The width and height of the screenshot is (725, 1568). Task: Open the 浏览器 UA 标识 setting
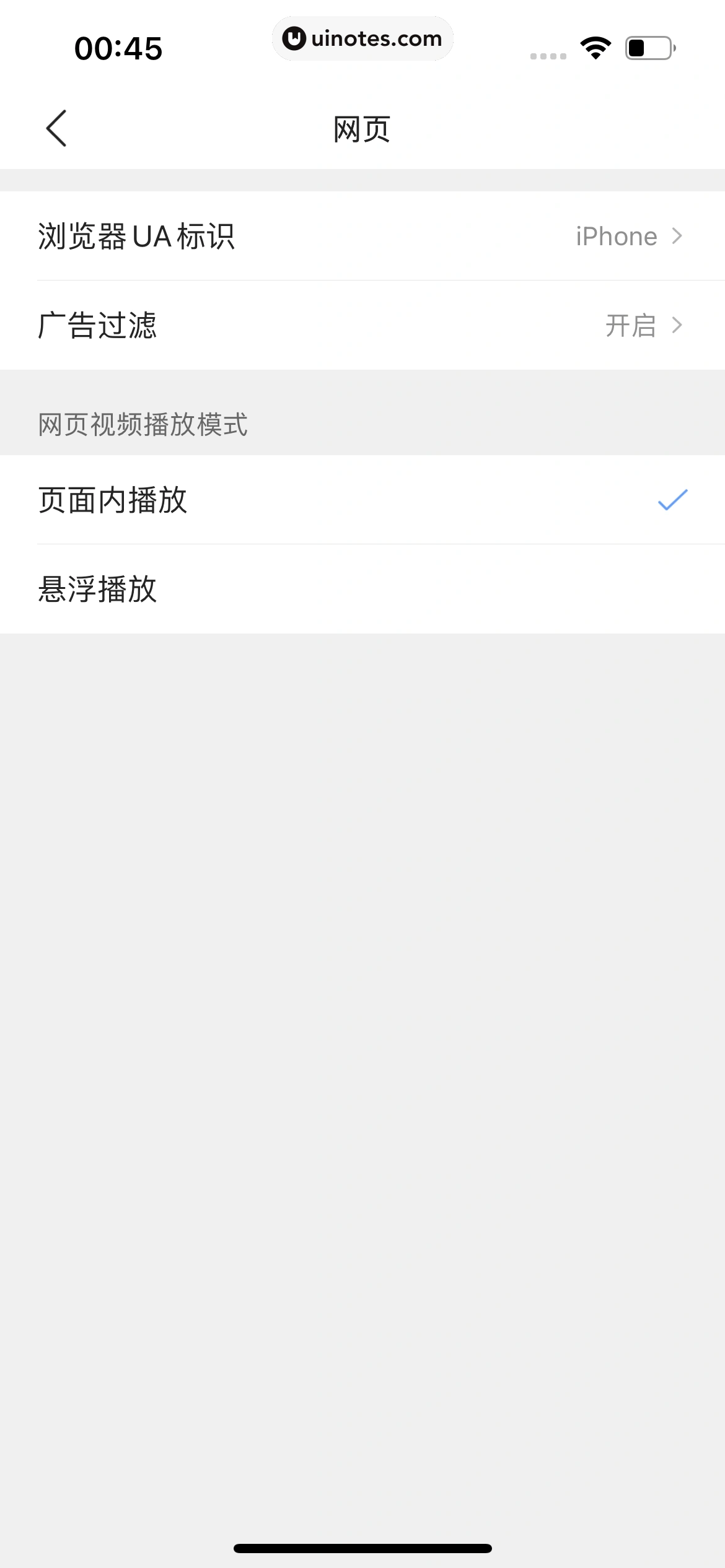click(362, 236)
